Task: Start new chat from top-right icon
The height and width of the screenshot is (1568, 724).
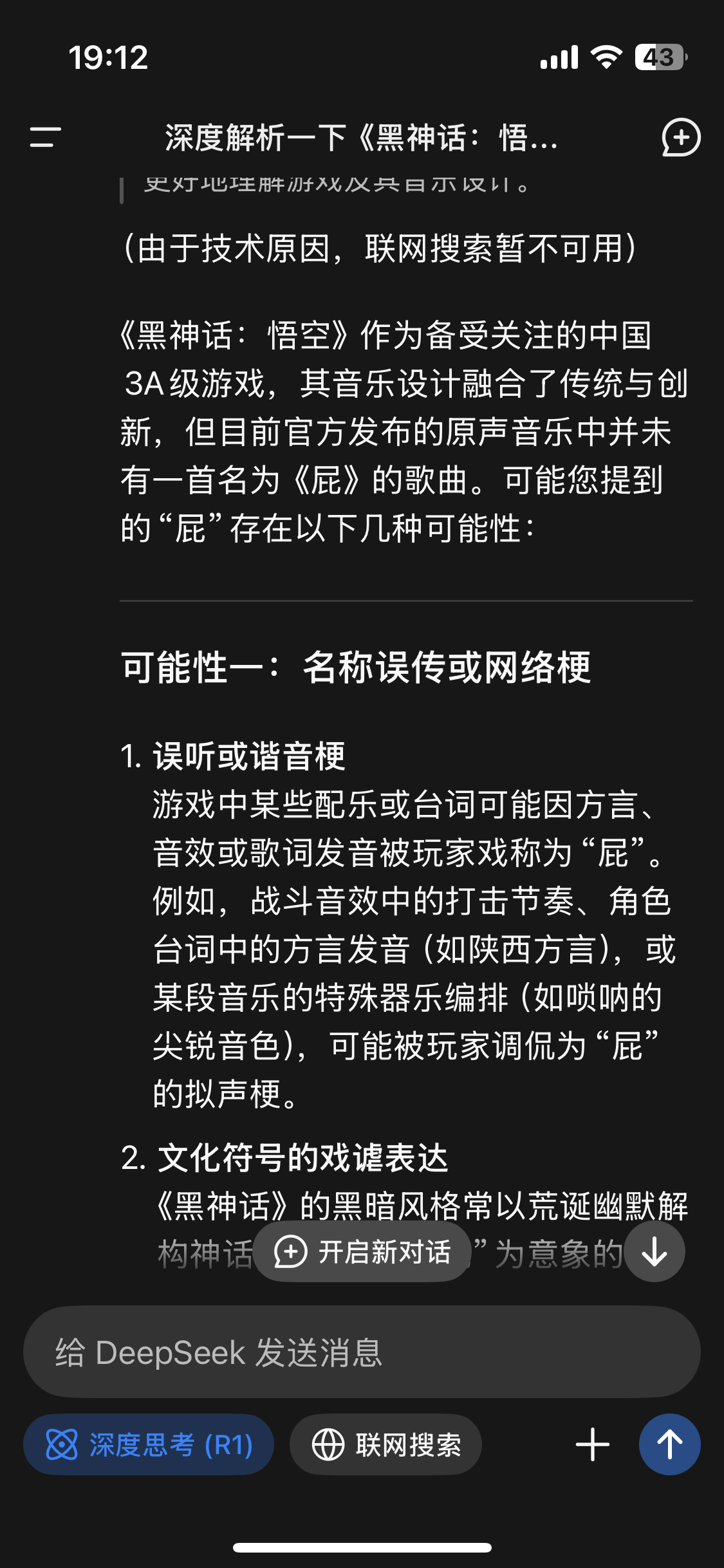Action: point(681,137)
